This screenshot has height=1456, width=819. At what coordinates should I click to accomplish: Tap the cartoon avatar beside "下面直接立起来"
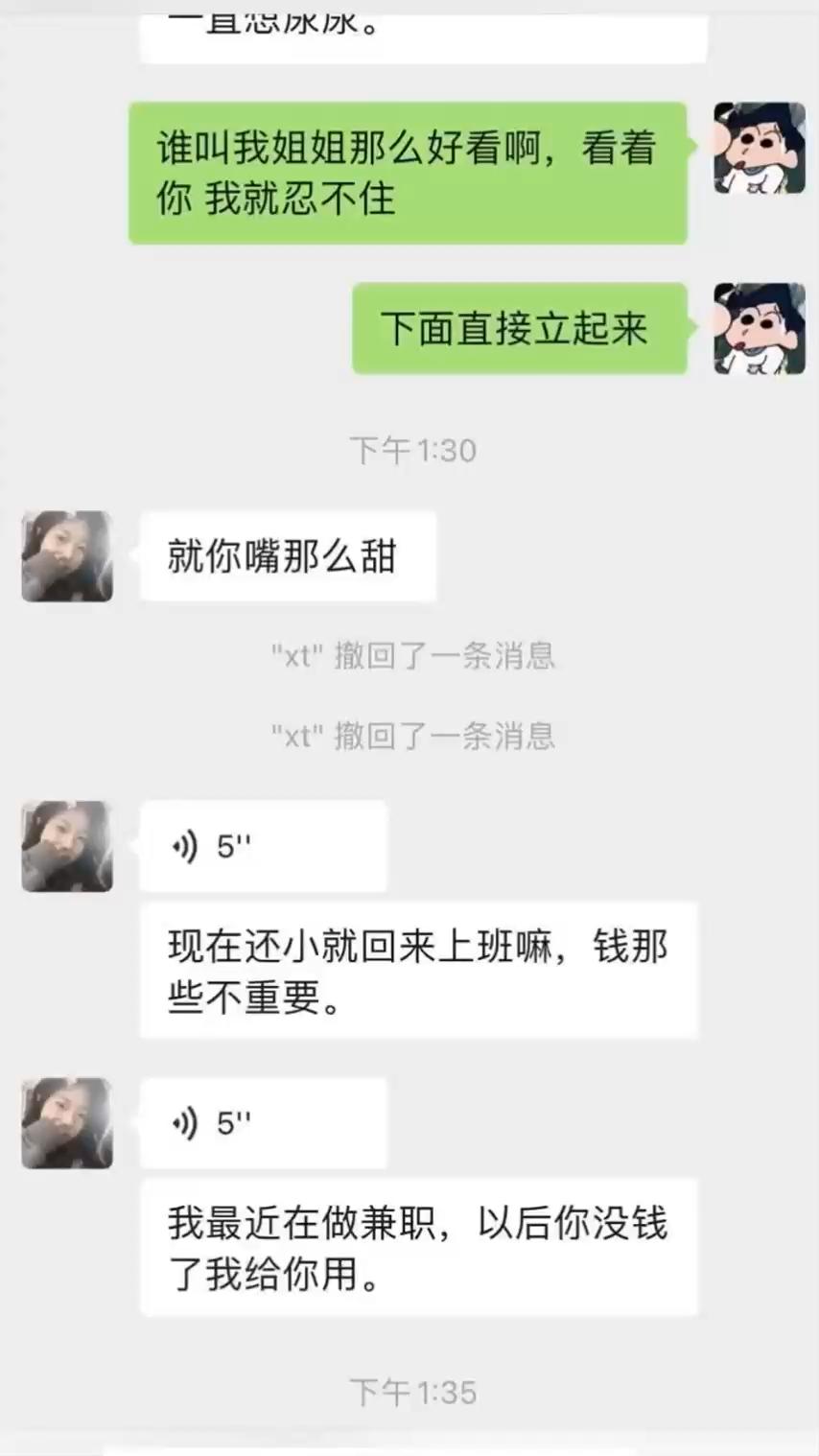[760, 329]
